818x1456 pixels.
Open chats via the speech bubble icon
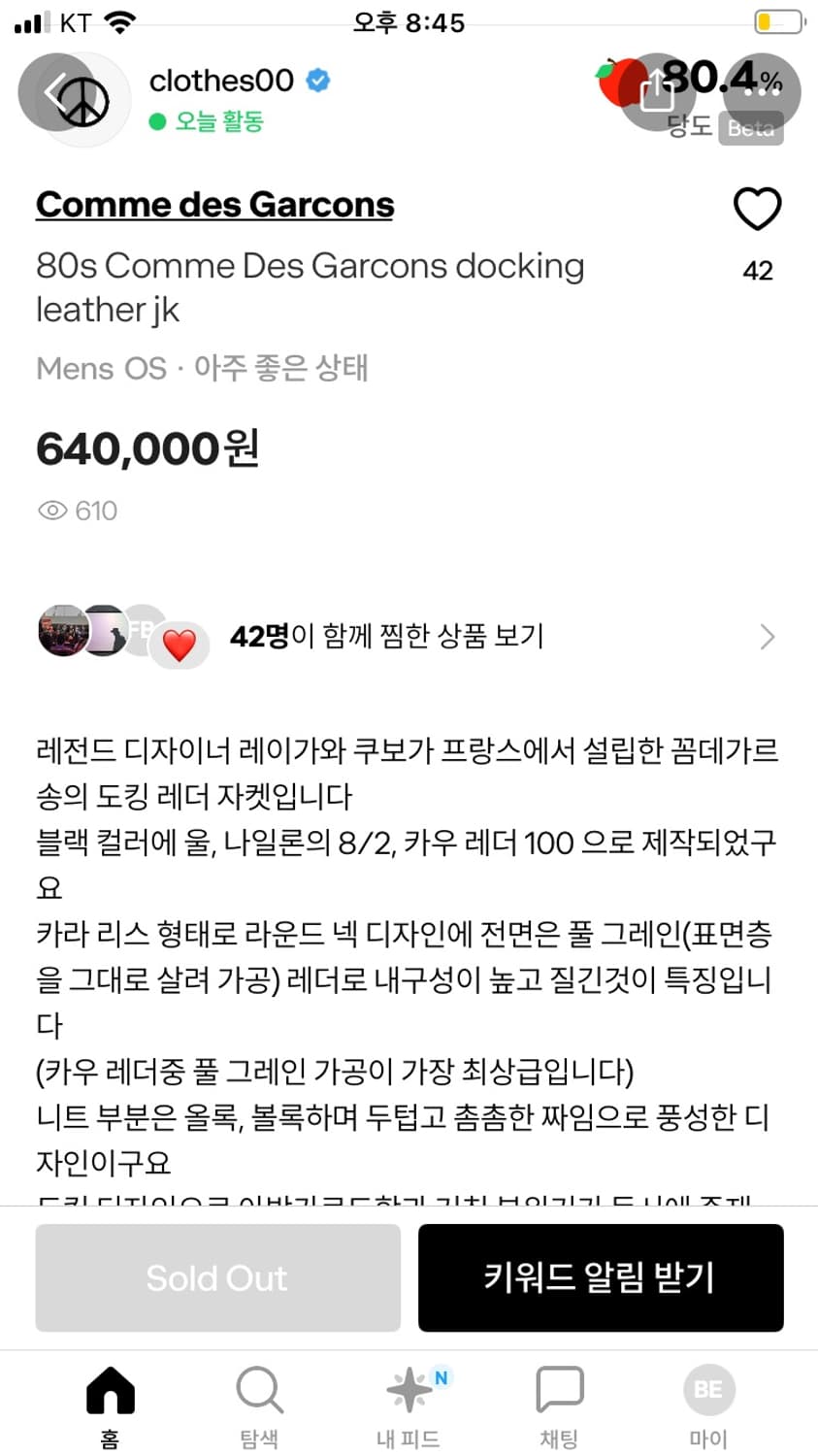coord(559,1390)
